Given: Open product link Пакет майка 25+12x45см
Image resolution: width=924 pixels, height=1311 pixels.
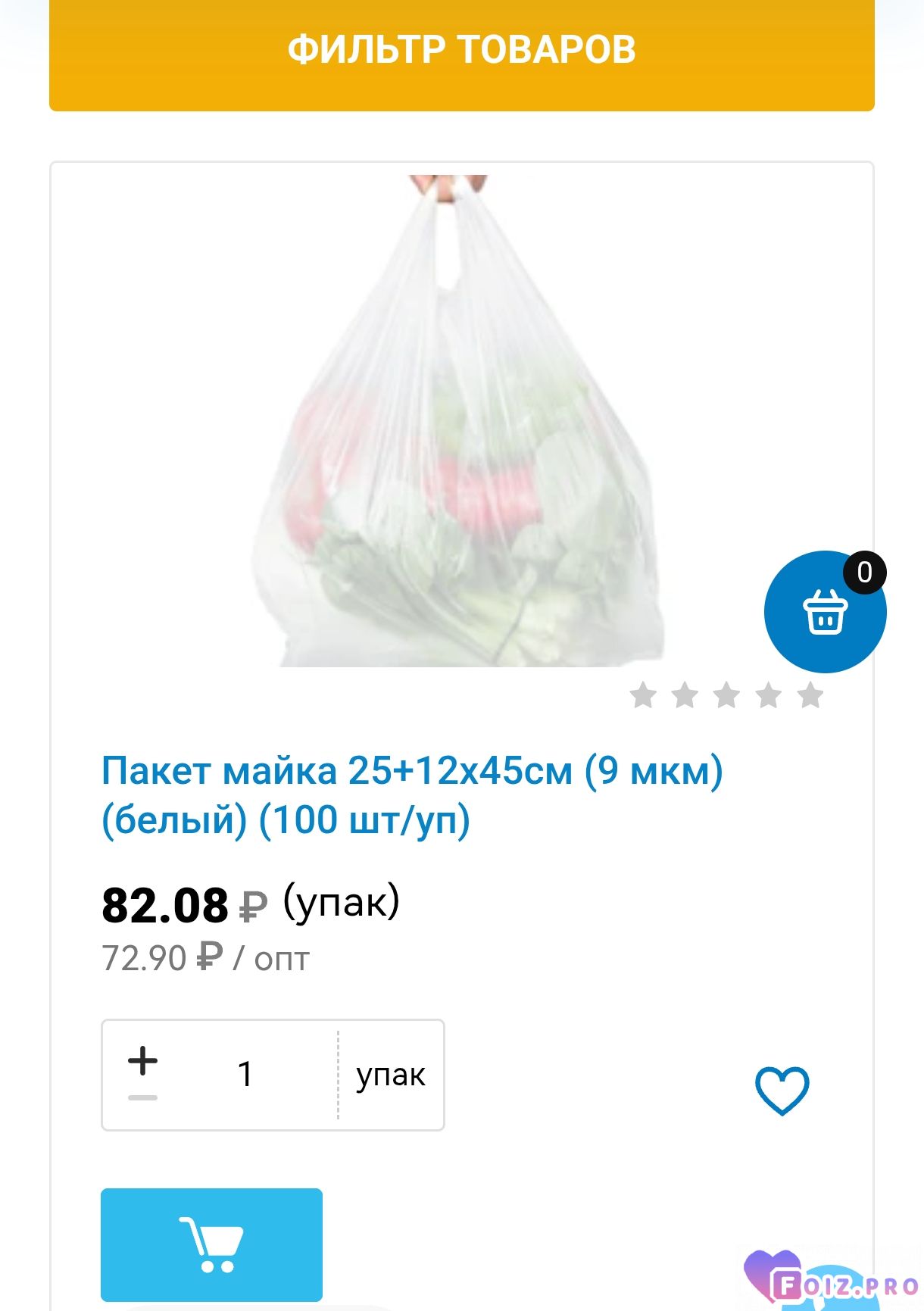Looking at the screenshot, I should click(412, 795).
